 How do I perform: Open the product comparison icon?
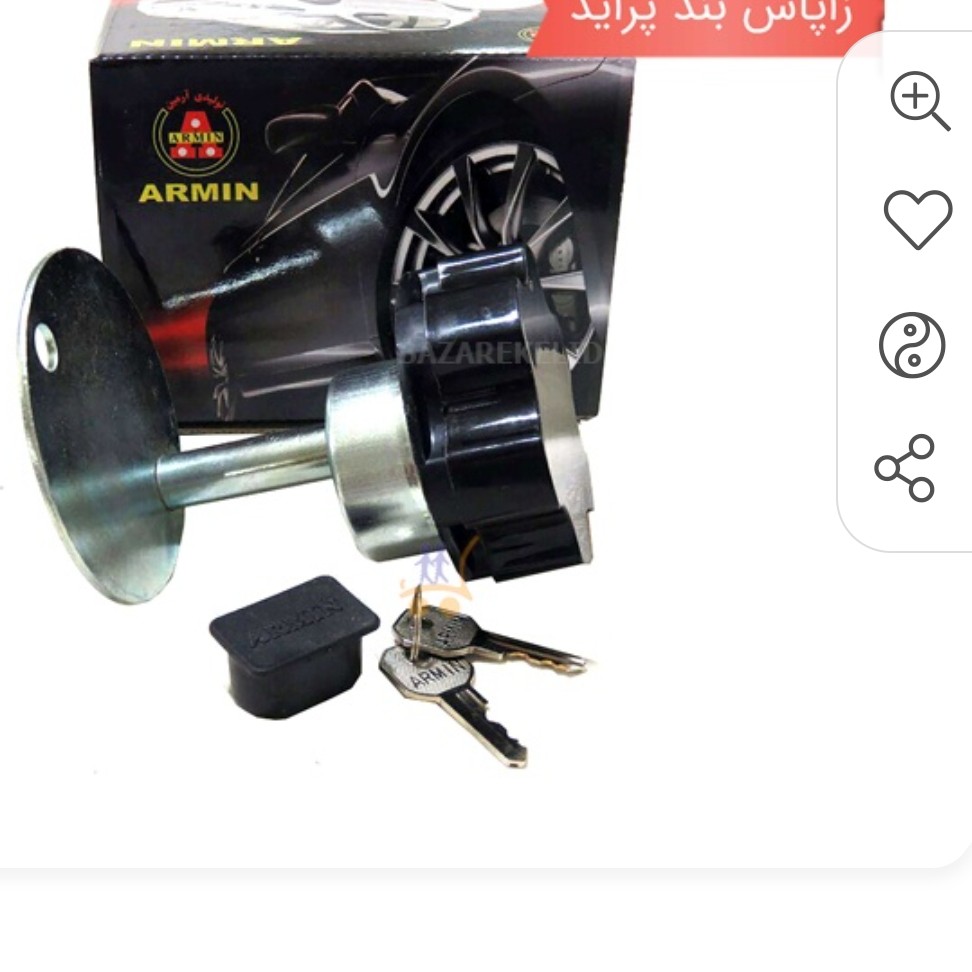(x=911, y=345)
